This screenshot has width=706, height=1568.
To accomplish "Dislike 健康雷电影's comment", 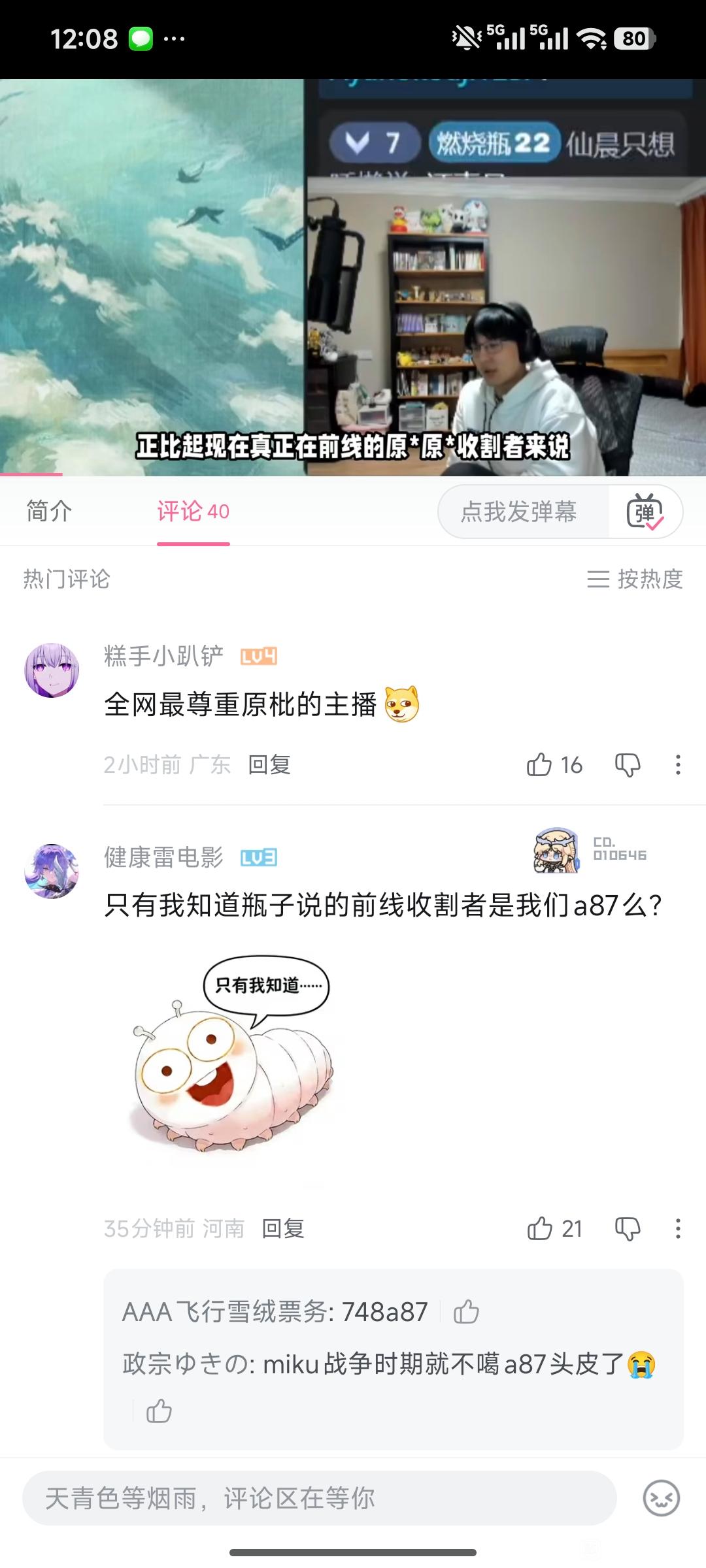I will pyautogui.click(x=628, y=1229).
